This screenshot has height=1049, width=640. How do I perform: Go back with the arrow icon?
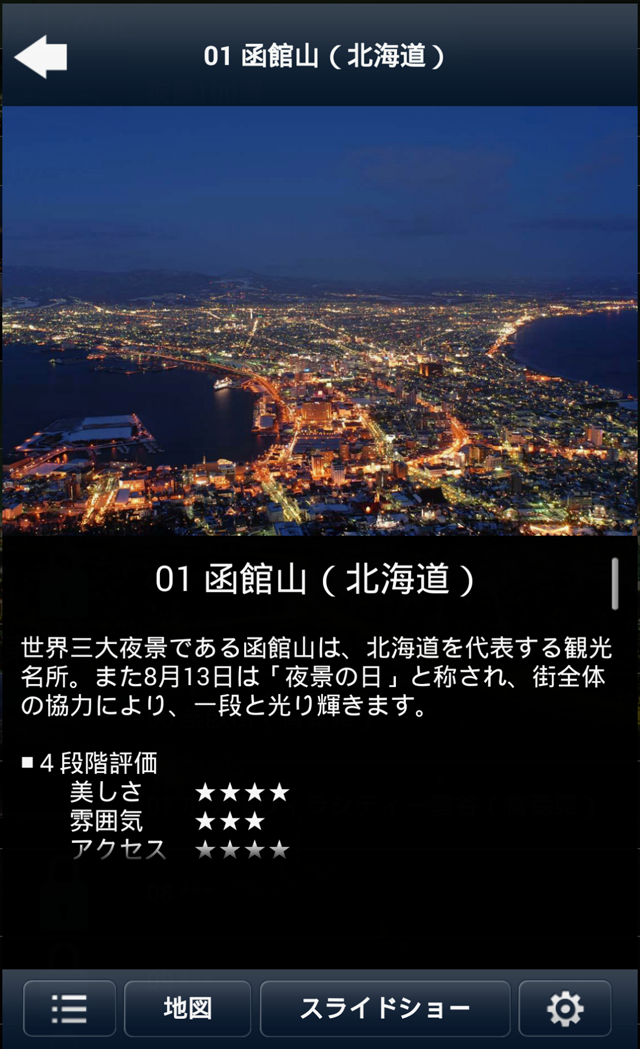click(x=41, y=56)
